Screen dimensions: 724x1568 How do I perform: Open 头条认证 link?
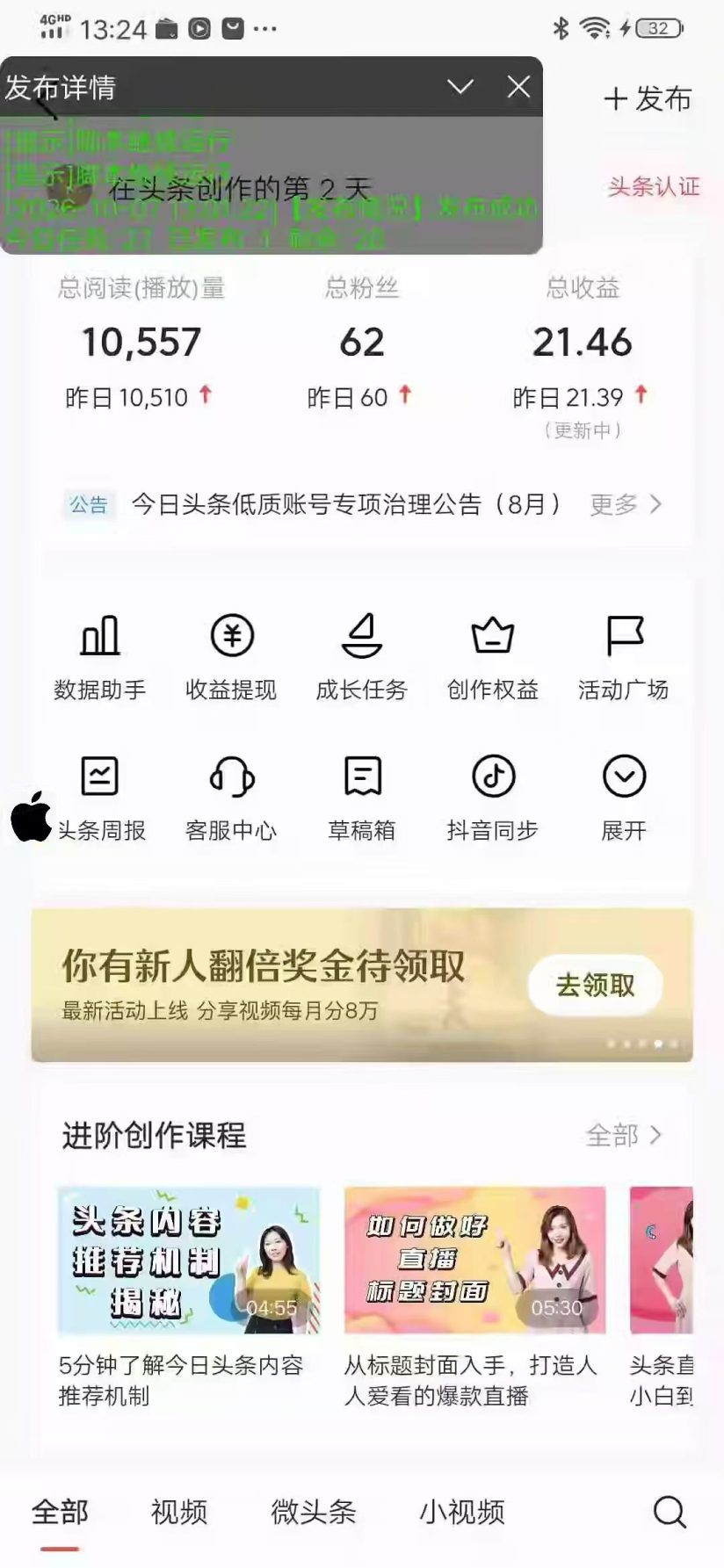(x=654, y=186)
